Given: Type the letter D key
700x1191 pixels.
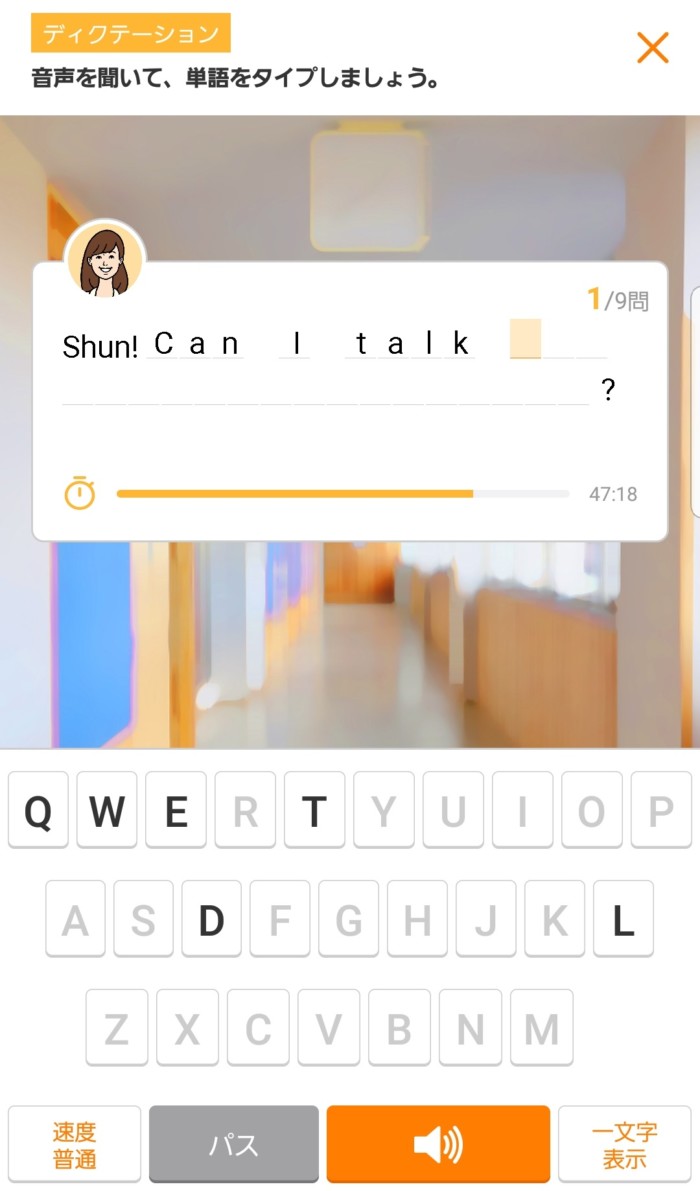Looking at the screenshot, I should click(211, 919).
